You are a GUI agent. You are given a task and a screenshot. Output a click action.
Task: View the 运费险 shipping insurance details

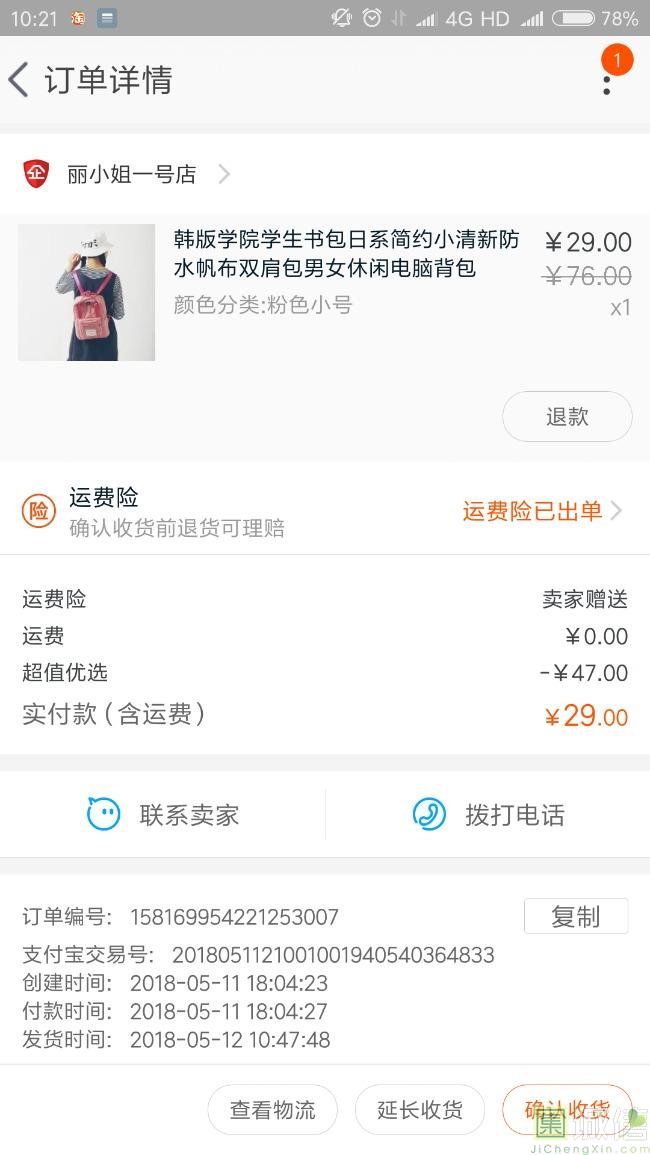pyautogui.click(x=541, y=511)
